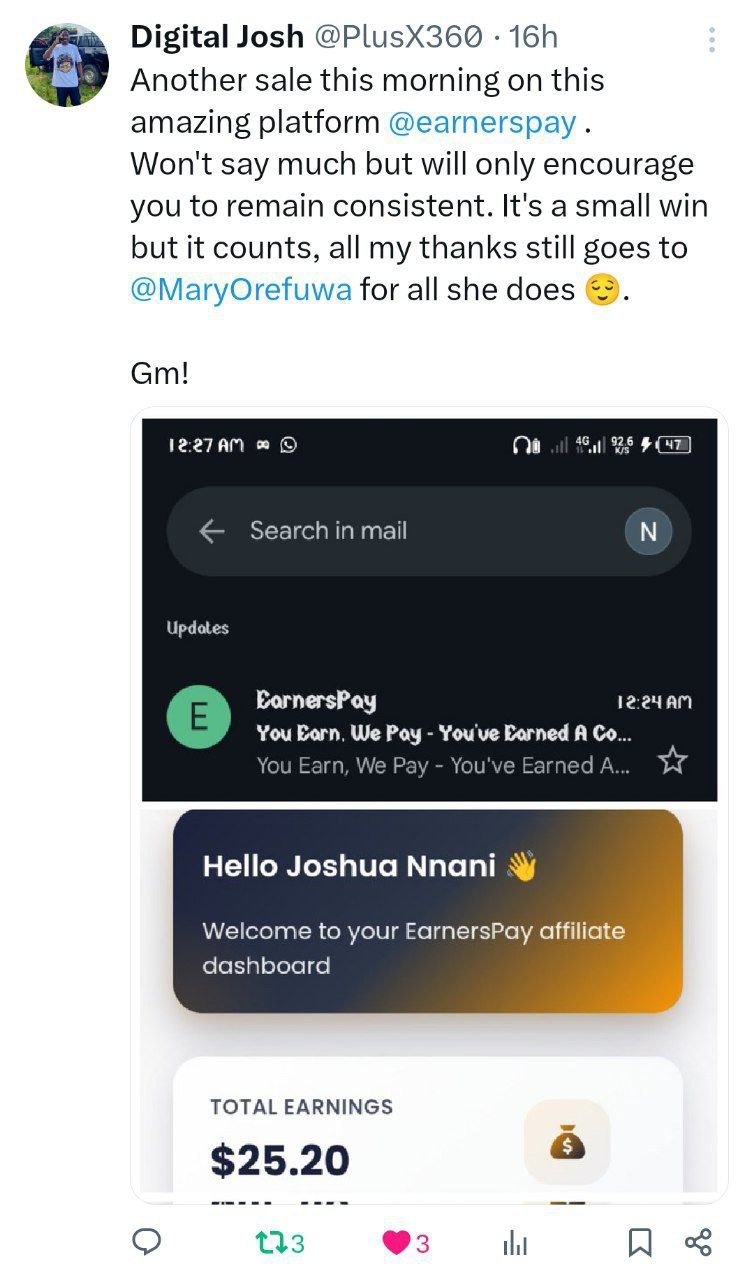Open Digital Josh's profile picture

tap(67, 64)
